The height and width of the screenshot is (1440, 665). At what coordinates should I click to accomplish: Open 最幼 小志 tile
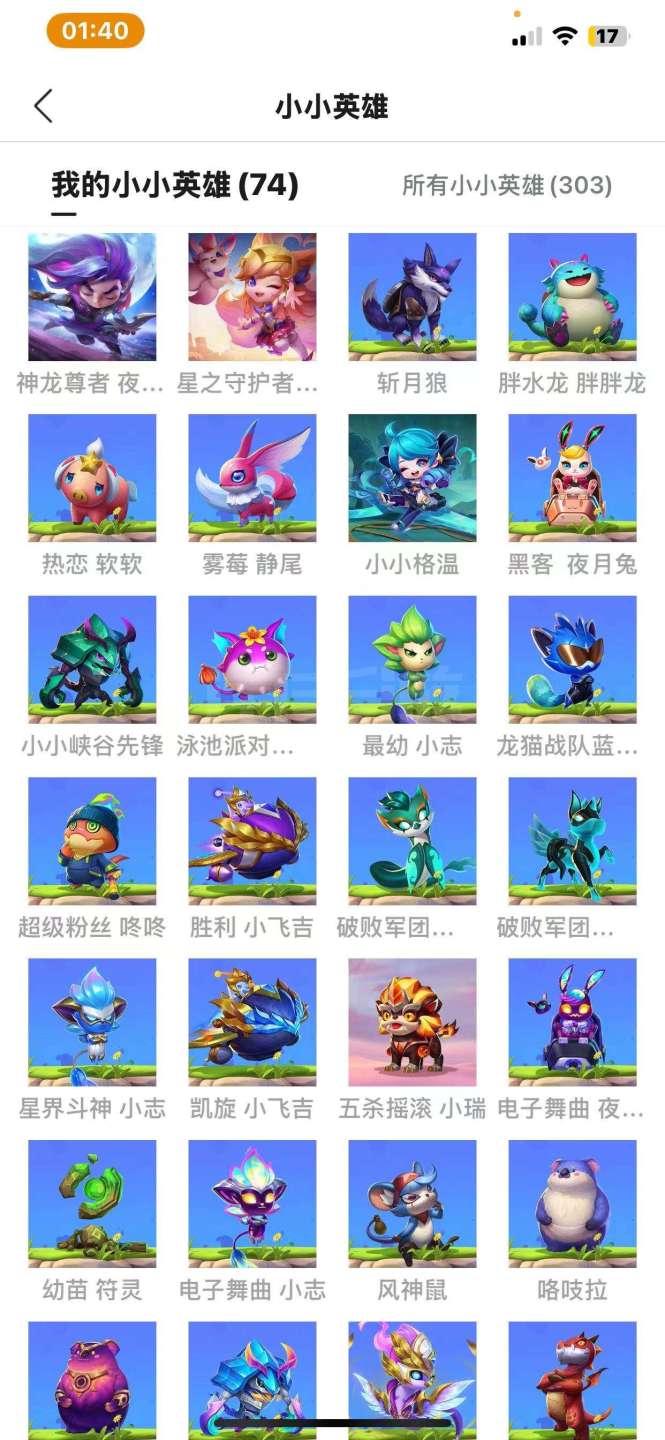point(412,660)
